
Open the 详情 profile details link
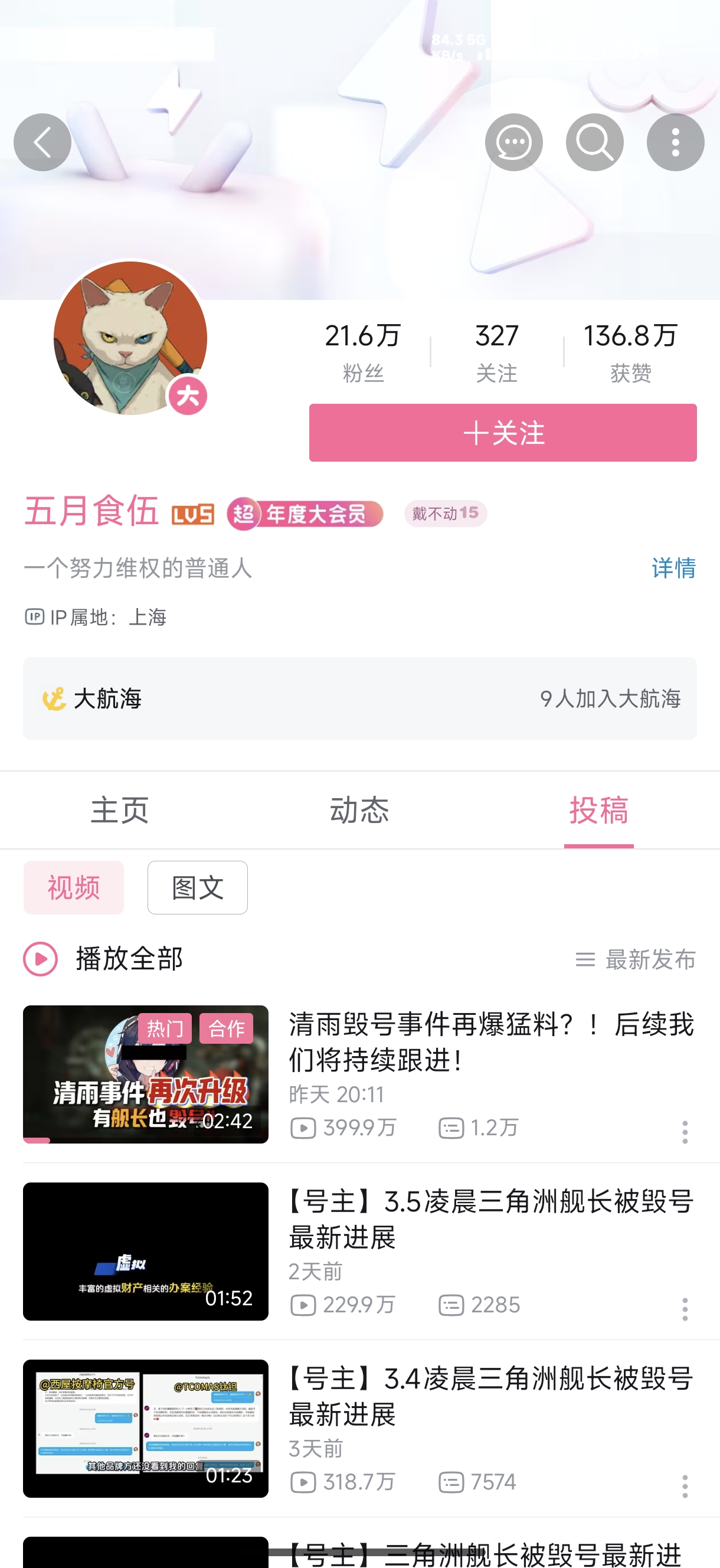(673, 568)
